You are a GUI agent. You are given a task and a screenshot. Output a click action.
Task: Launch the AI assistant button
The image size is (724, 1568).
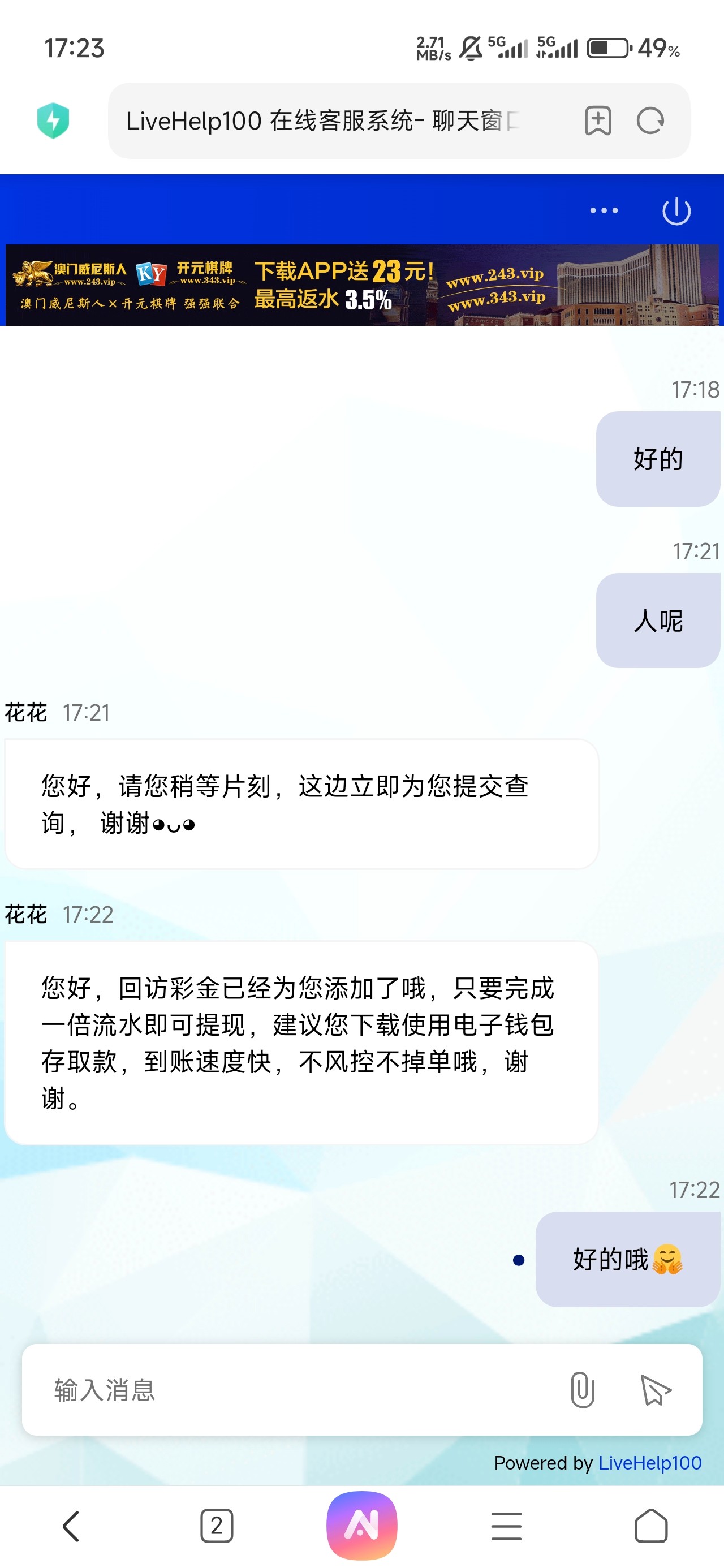pyautogui.click(x=361, y=1526)
